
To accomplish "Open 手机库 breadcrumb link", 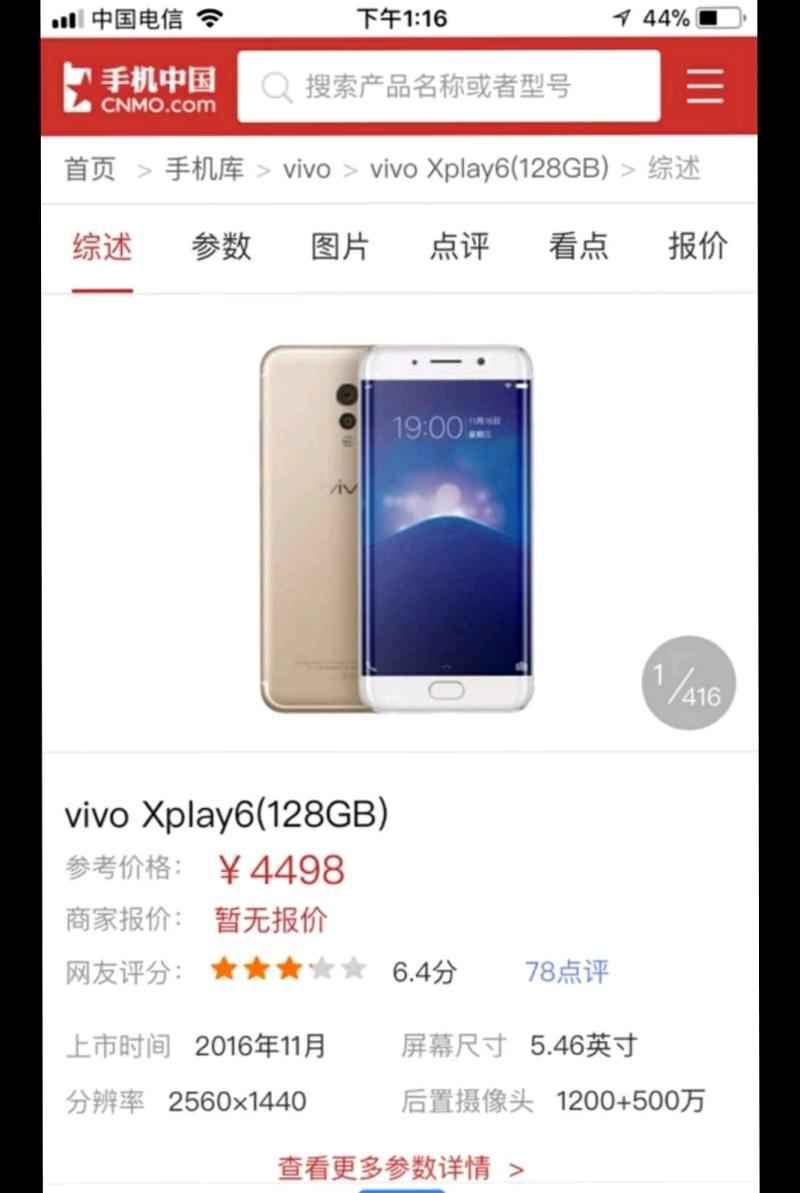I will click(x=204, y=169).
